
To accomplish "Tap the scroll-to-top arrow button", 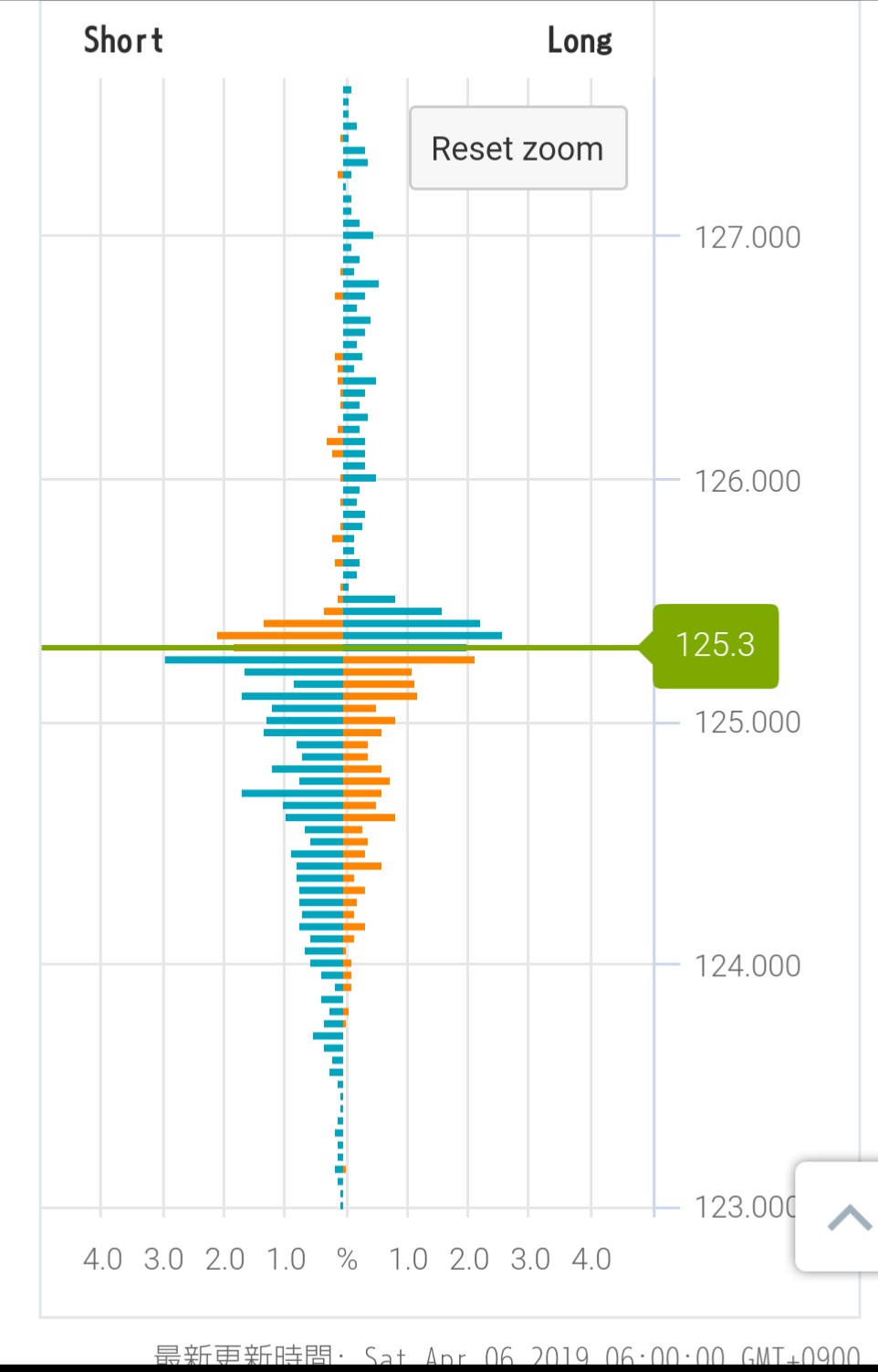I will [x=847, y=1217].
